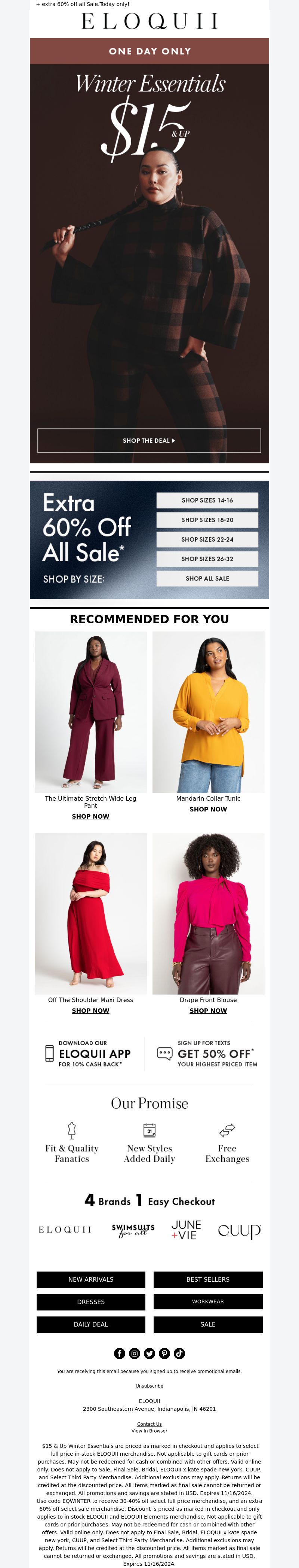
Task: Open Shop All Sale
Action: tap(207, 578)
